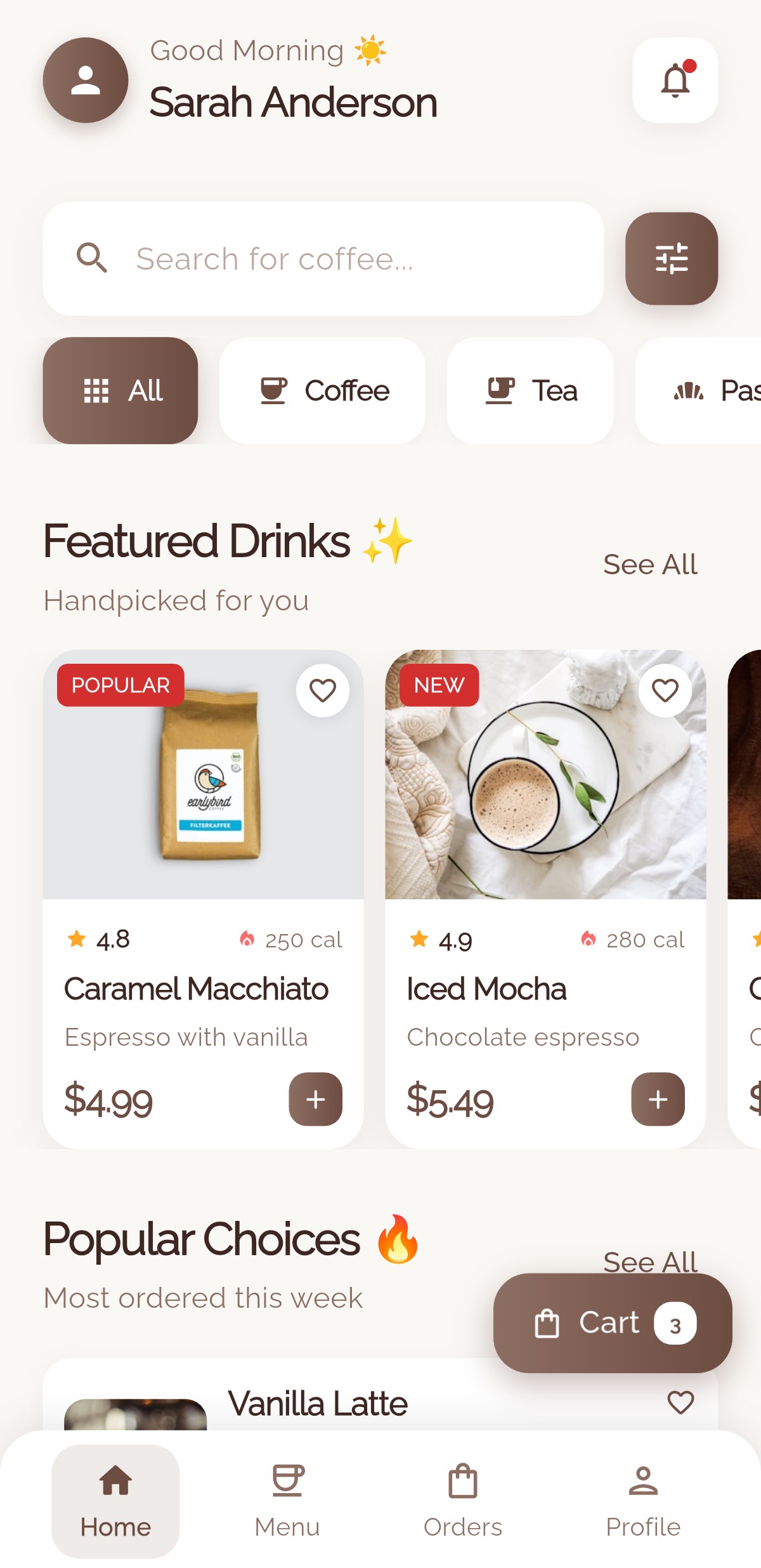This screenshot has width=761, height=1568.
Task: Focus the Search for coffee field
Action: [323, 258]
